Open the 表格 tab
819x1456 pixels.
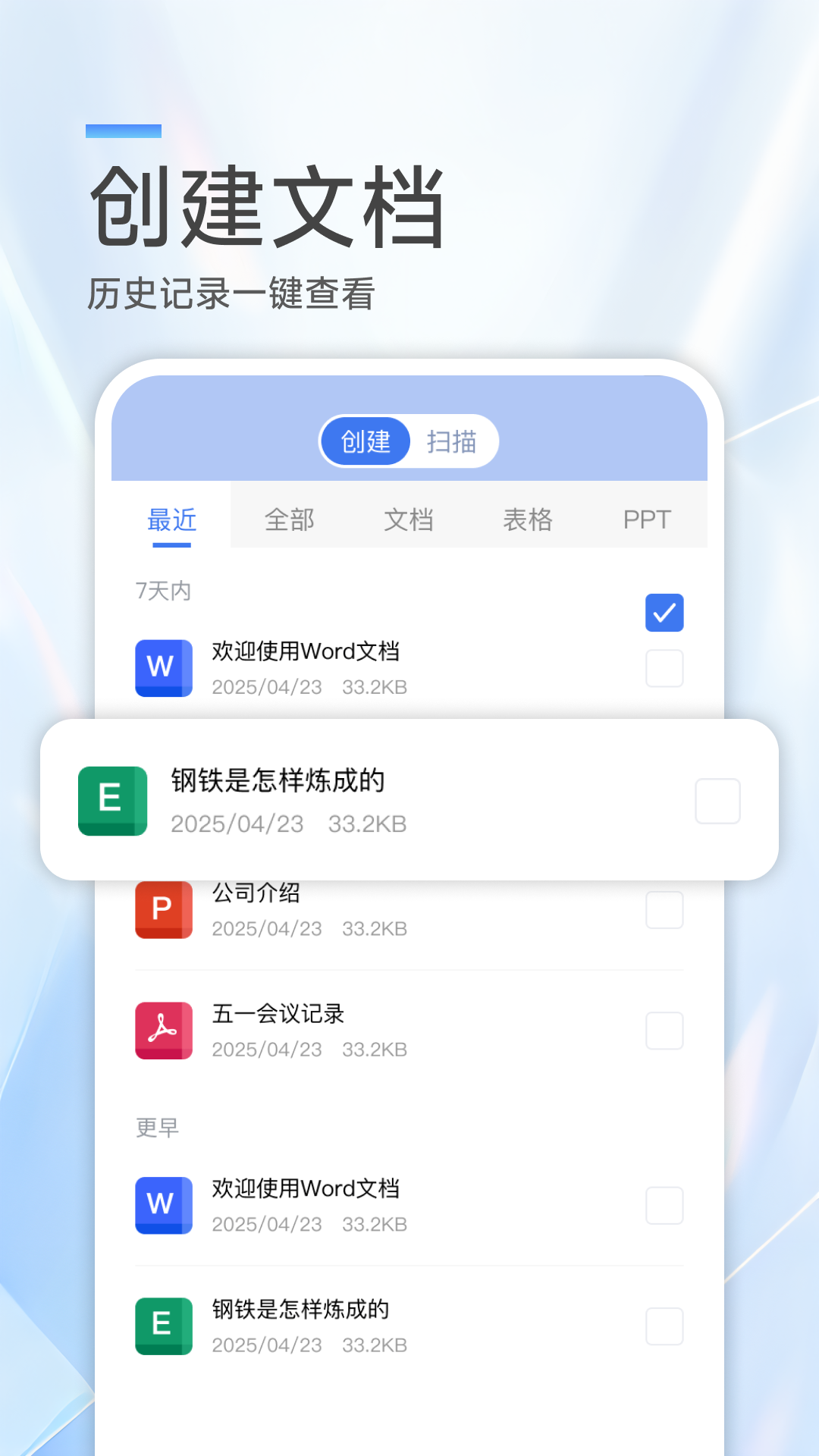click(x=529, y=520)
